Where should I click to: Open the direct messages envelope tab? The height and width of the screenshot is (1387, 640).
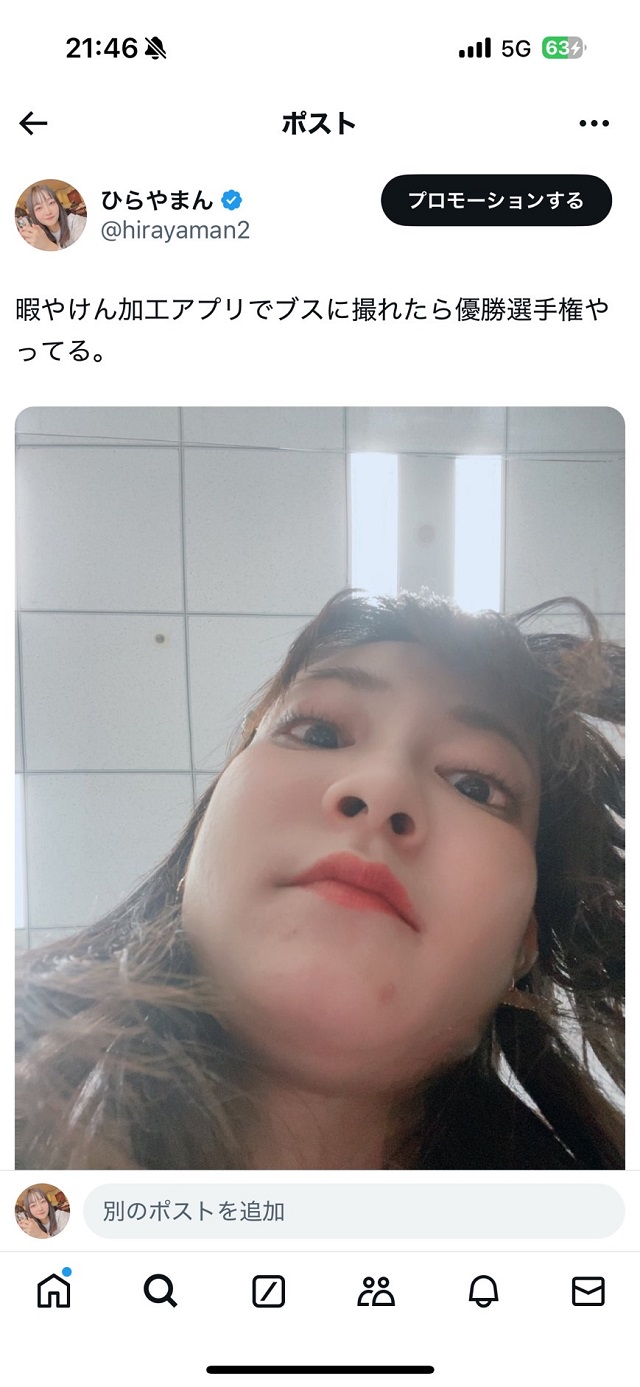coord(588,1291)
